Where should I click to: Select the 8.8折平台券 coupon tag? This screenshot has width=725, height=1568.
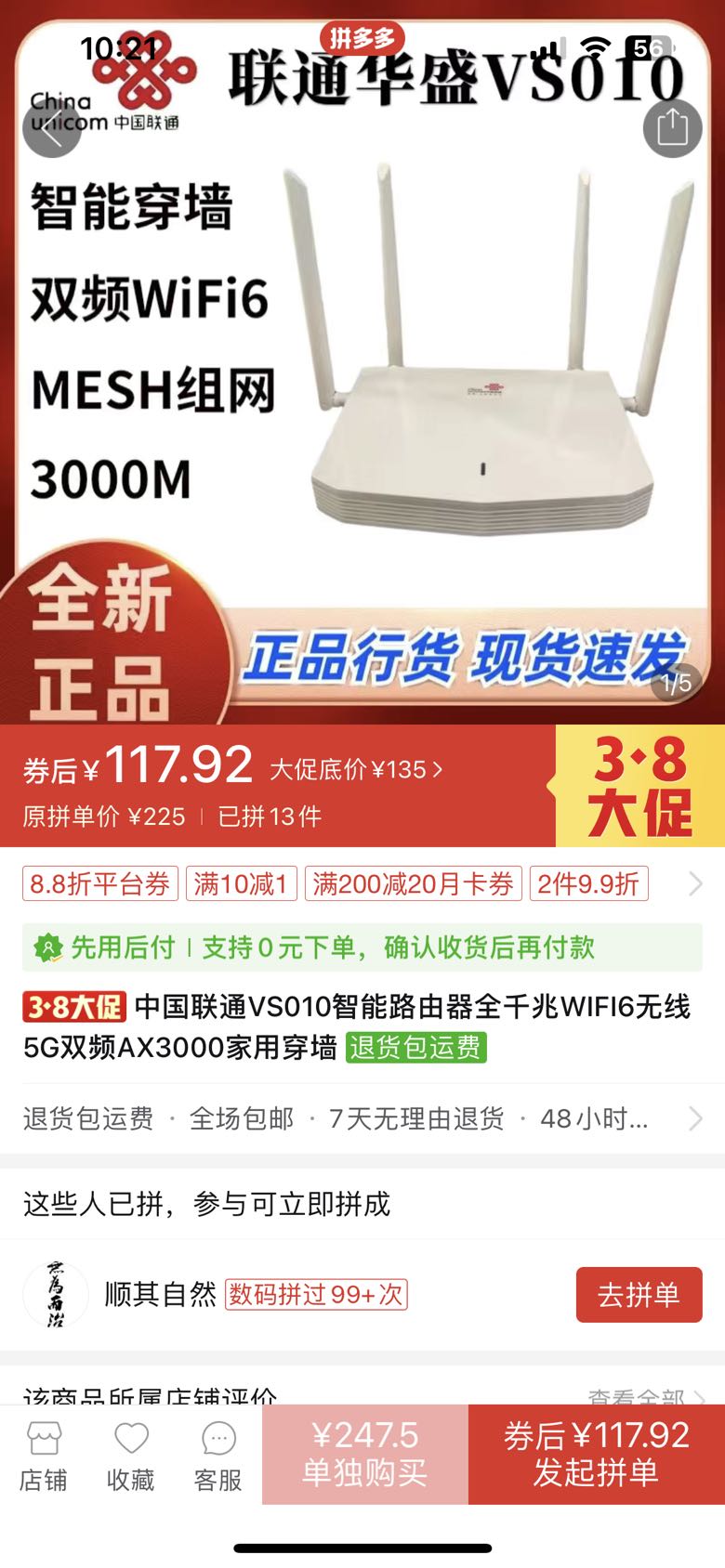pos(100,884)
